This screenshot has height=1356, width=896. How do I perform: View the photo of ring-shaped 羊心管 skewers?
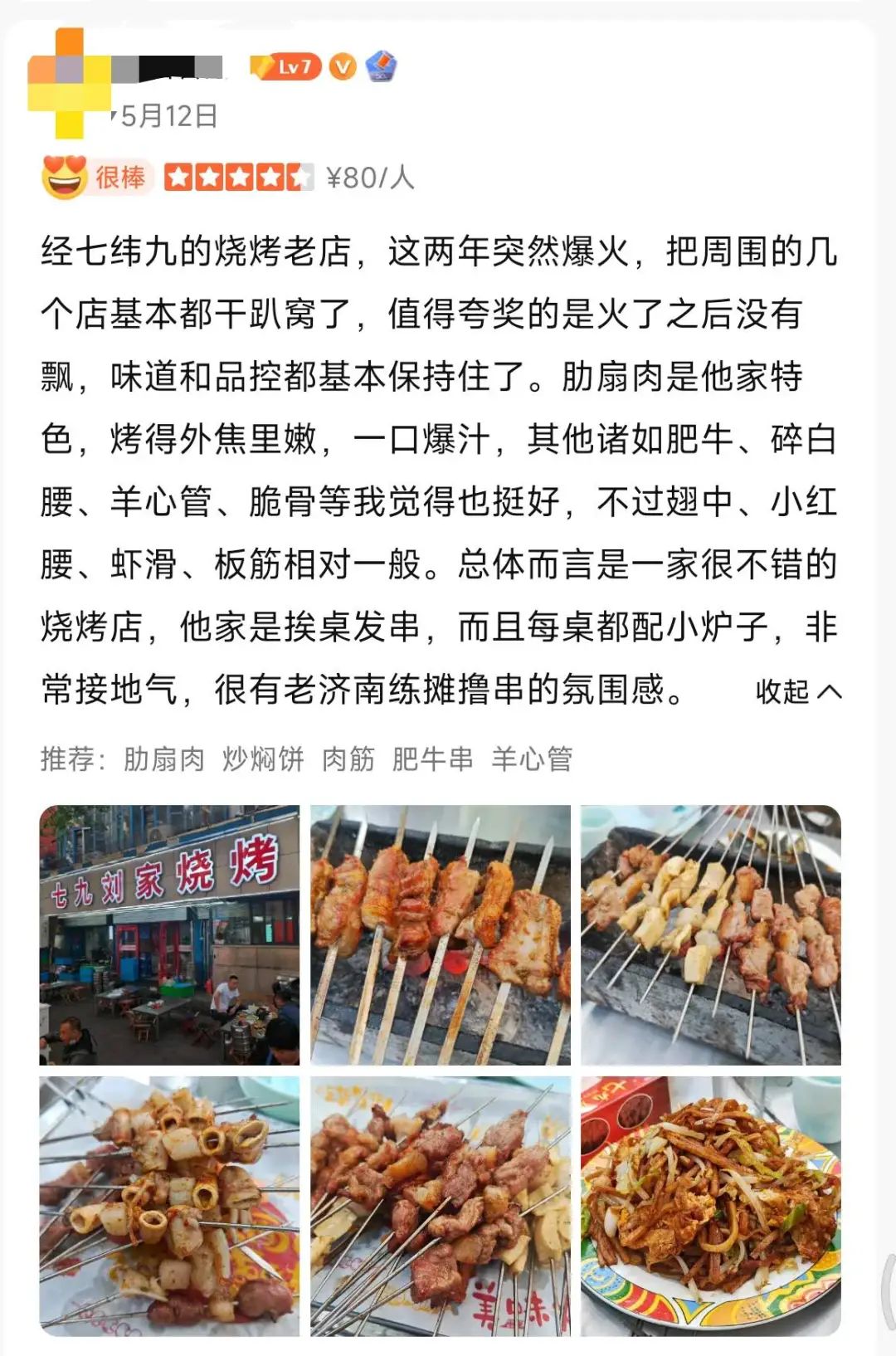169,1206
